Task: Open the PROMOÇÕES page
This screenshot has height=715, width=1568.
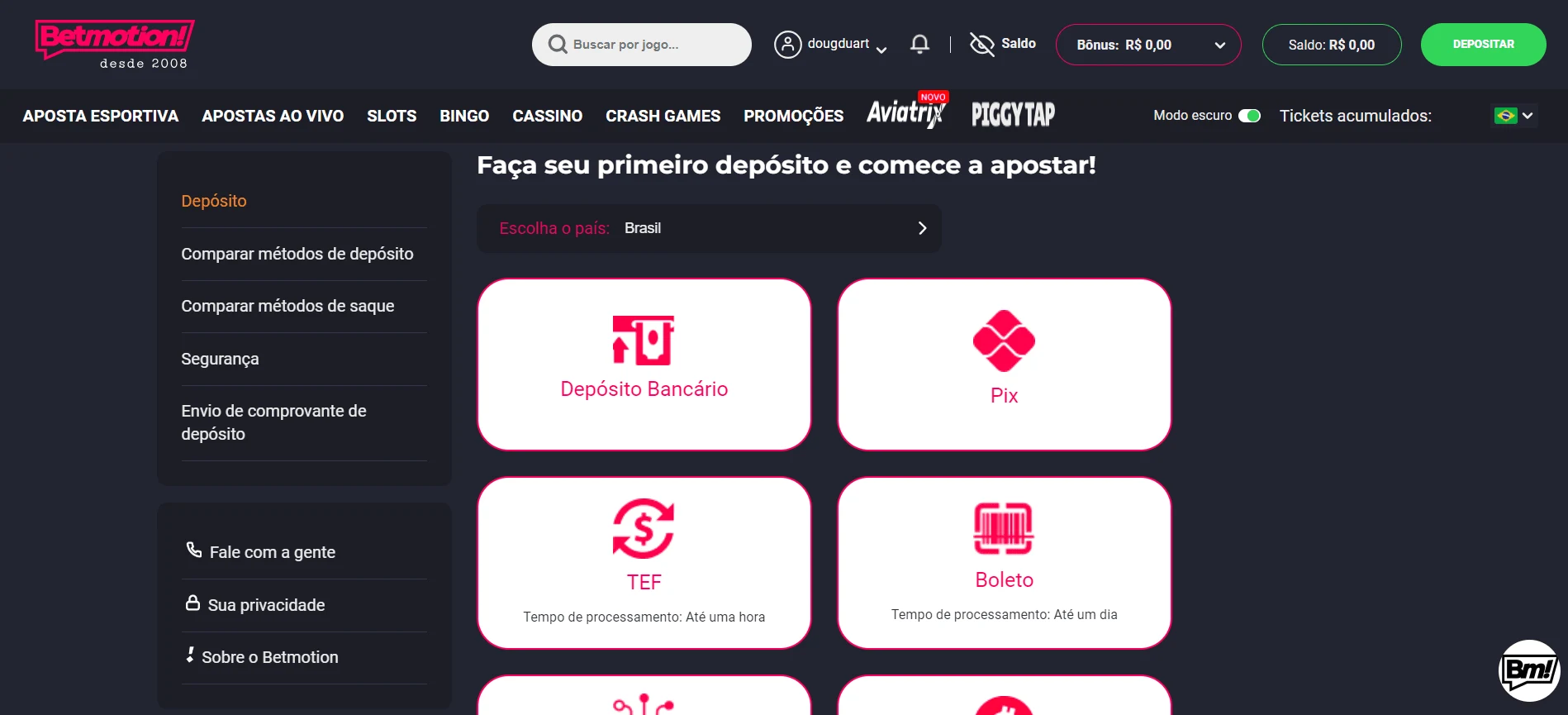Action: [x=793, y=117]
